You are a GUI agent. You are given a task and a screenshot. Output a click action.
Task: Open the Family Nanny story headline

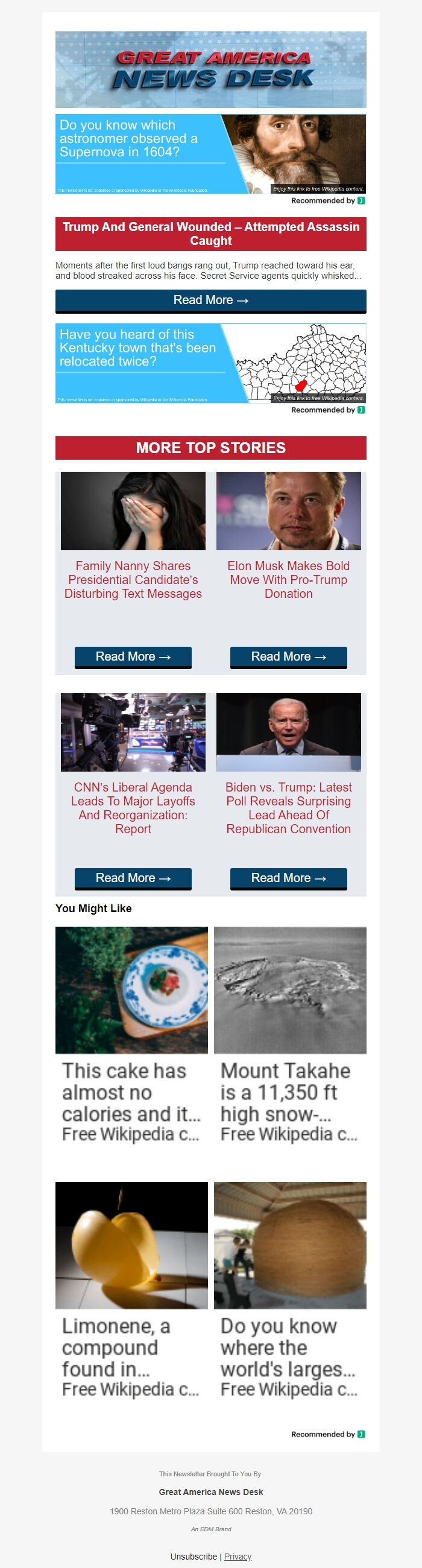[x=133, y=579]
